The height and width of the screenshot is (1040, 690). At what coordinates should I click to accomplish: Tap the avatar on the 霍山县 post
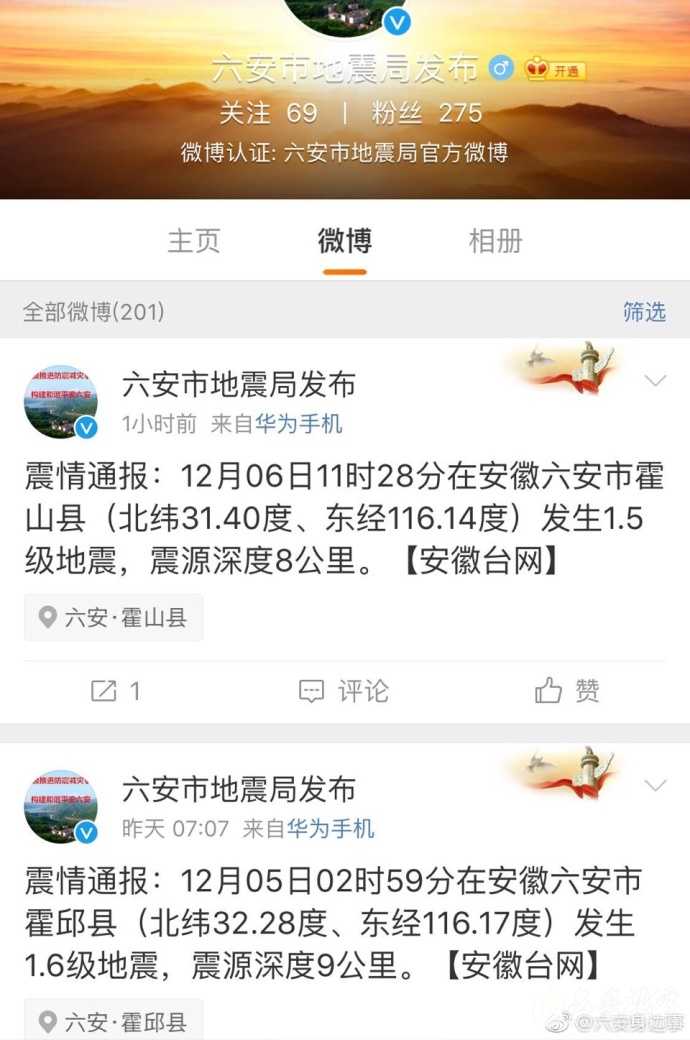[x=61, y=400]
